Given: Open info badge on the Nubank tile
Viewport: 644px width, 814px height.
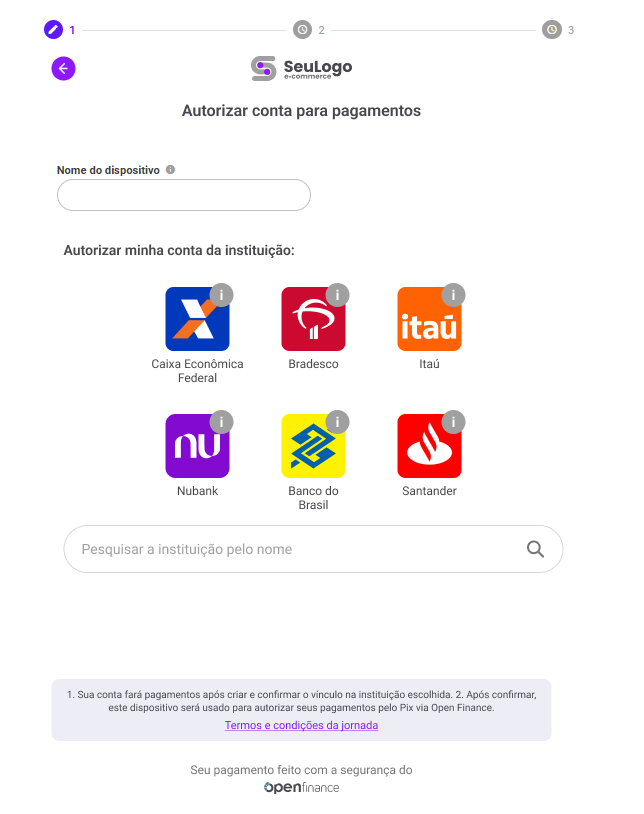Looking at the screenshot, I should (222, 421).
